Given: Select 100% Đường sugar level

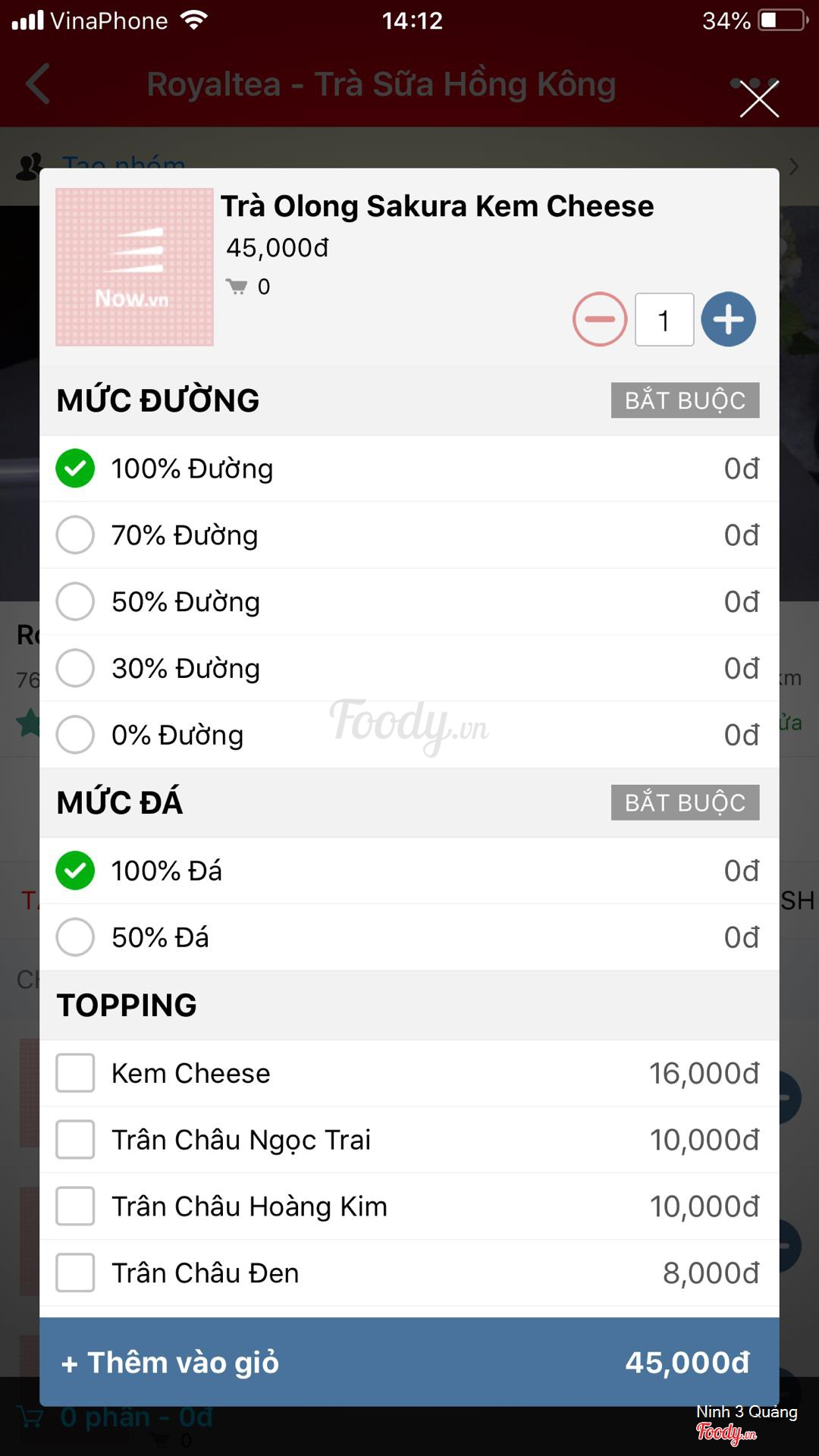Looking at the screenshot, I should point(409,469).
